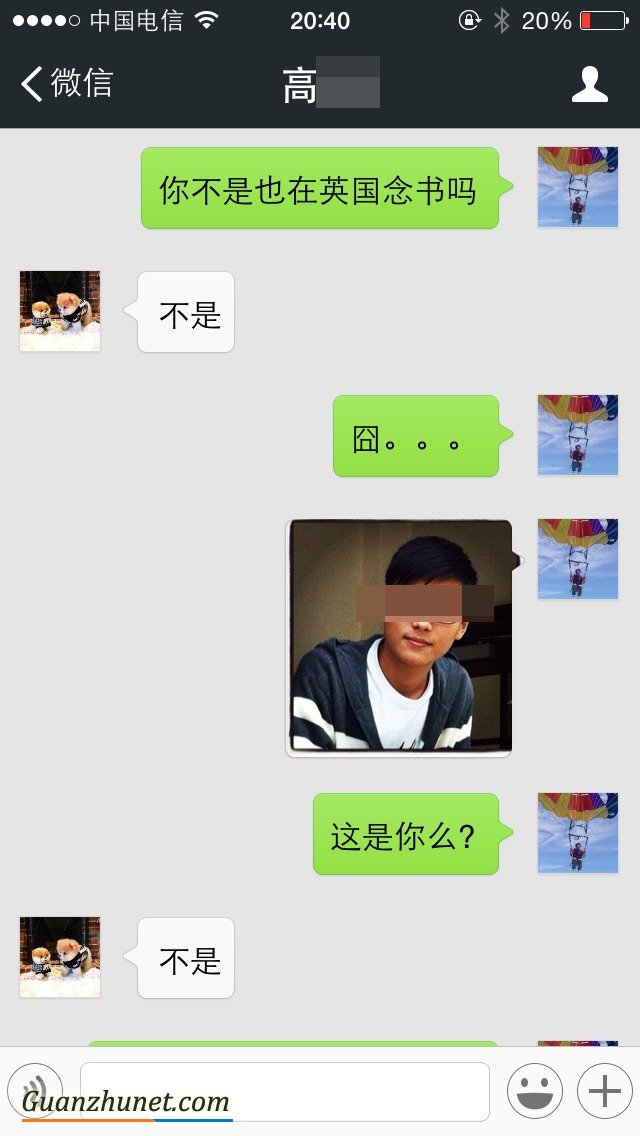Open the plus attachments menu
Viewport: 640px width, 1136px height.
(x=604, y=1090)
